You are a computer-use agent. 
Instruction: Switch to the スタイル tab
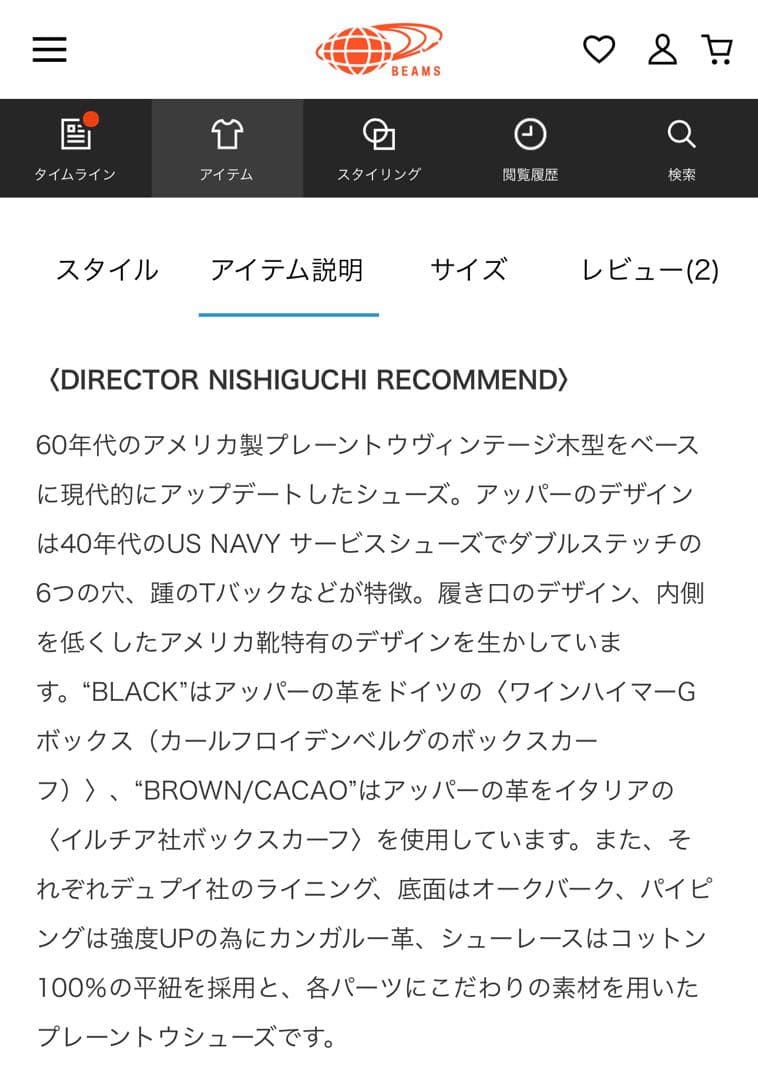tap(107, 270)
